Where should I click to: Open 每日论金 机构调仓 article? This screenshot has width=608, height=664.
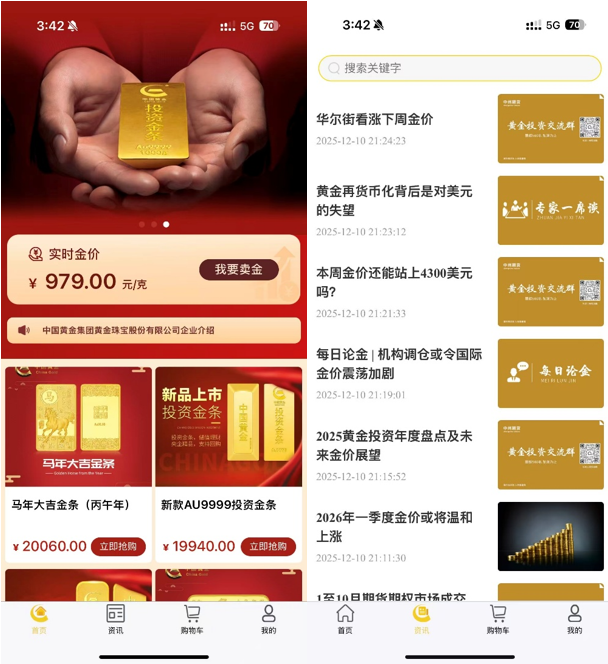point(398,363)
